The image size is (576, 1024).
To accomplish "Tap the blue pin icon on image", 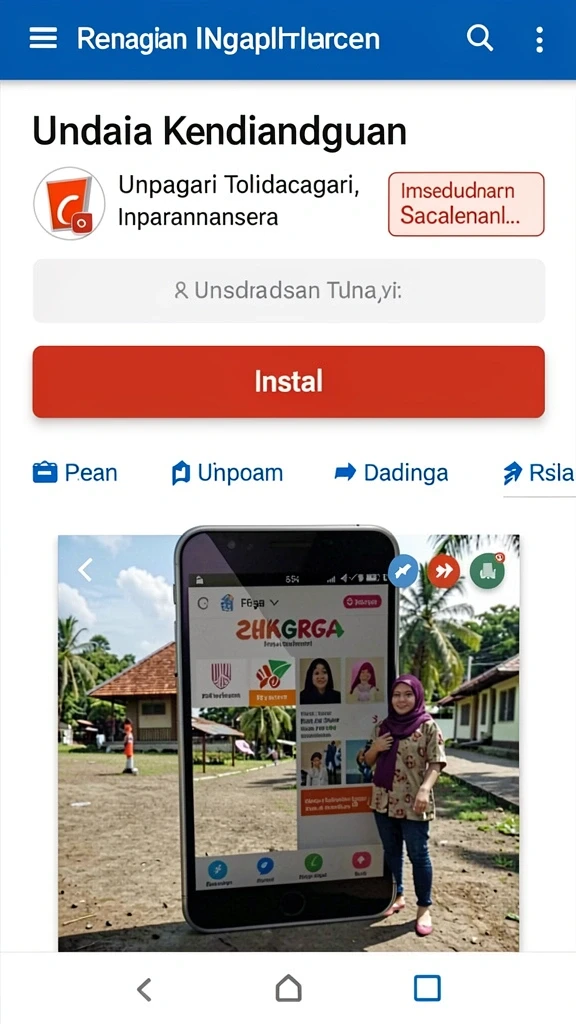I will [403, 572].
